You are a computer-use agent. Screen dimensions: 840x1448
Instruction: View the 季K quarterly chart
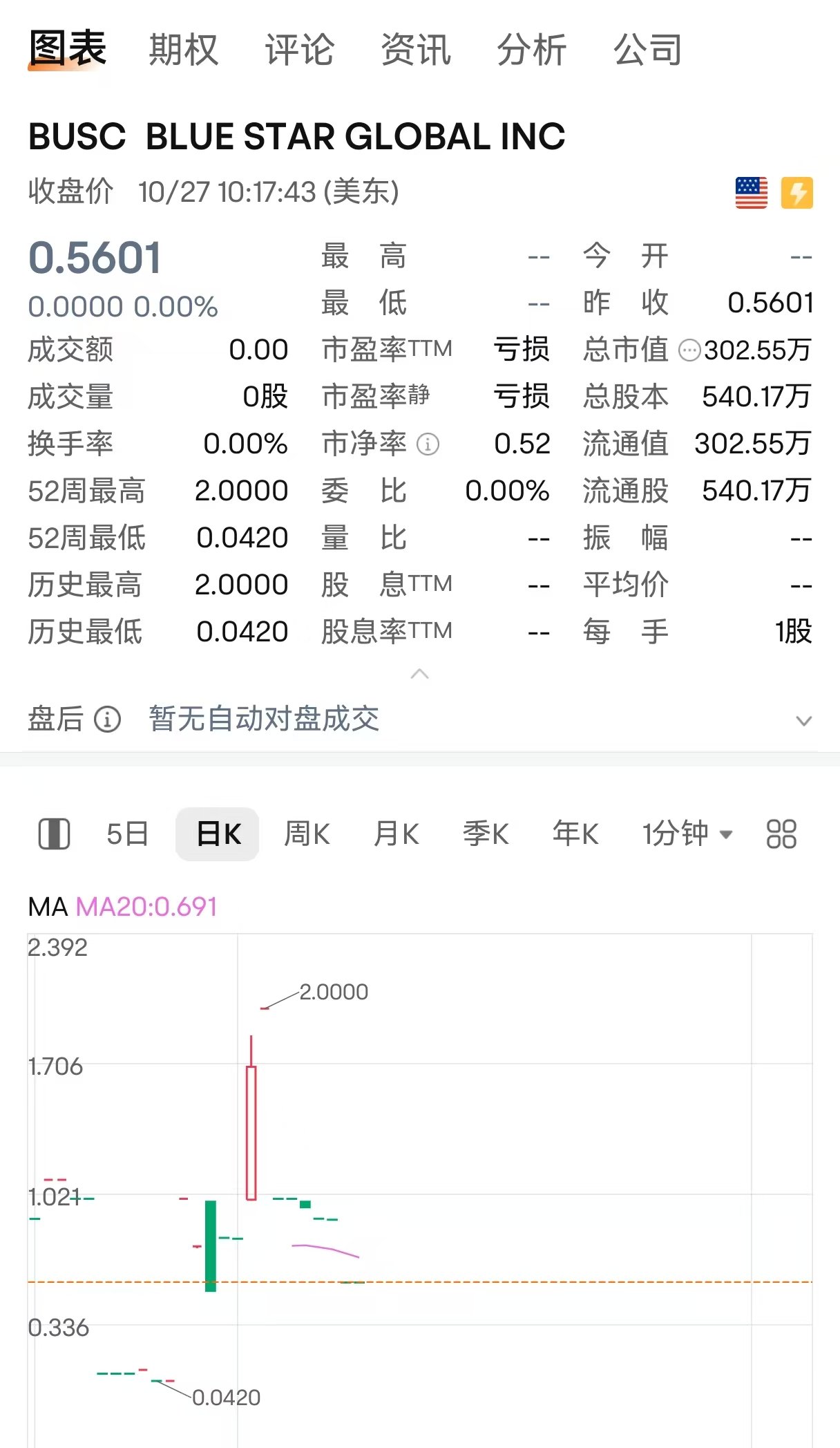(x=486, y=834)
